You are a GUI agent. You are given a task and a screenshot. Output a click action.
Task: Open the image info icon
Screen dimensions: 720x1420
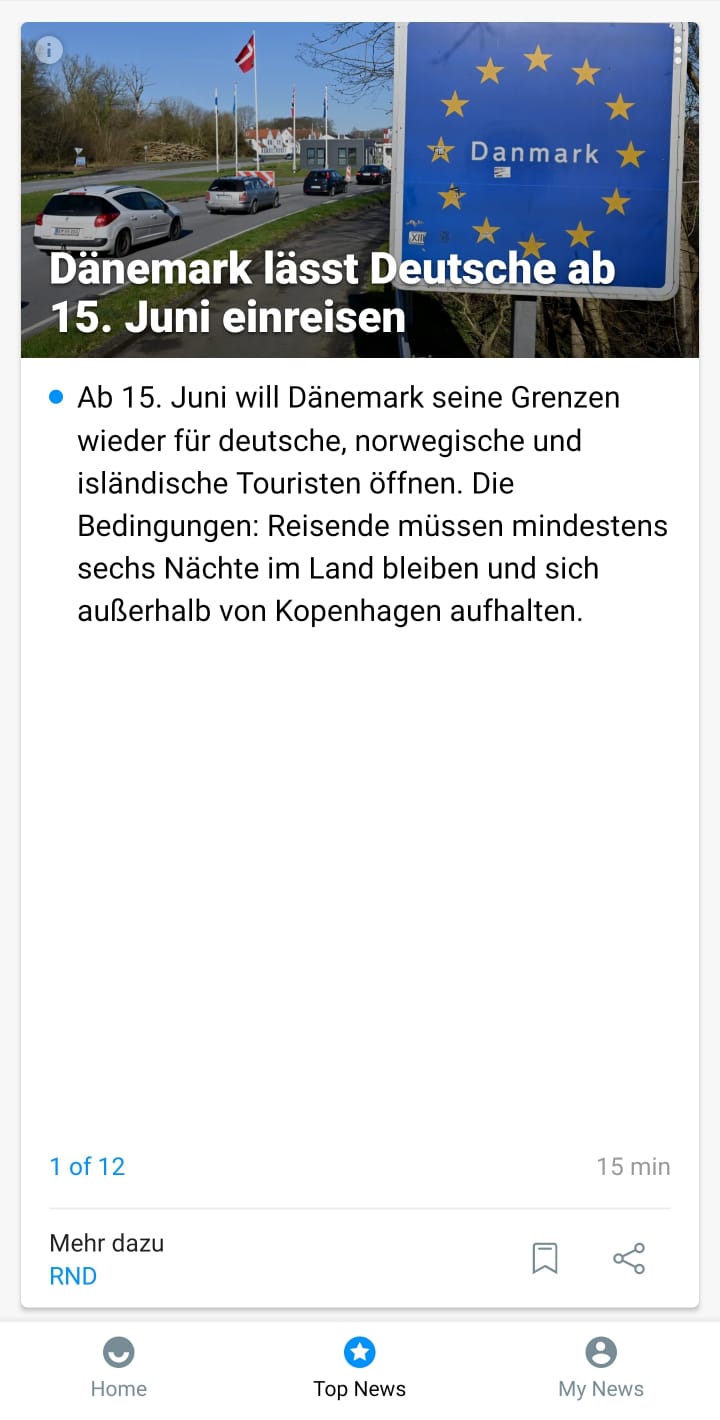pyautogui.click(x=48, y=50)
